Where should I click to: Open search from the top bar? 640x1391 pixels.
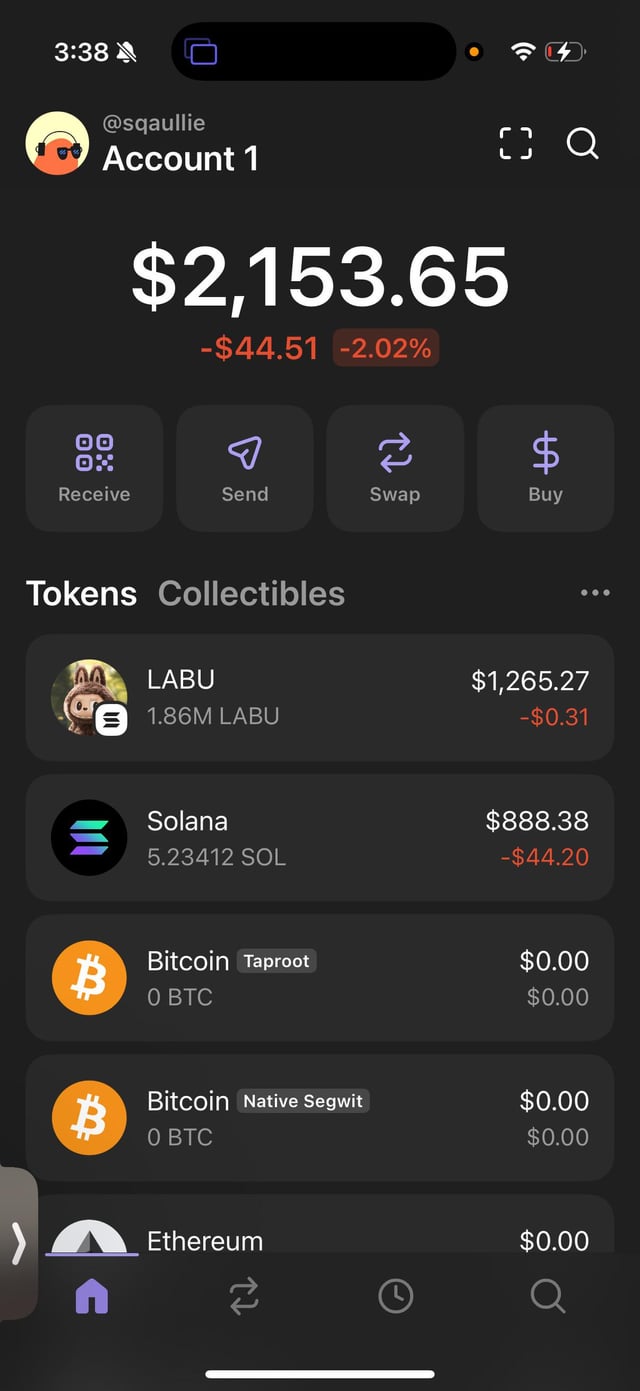(582, 144)
